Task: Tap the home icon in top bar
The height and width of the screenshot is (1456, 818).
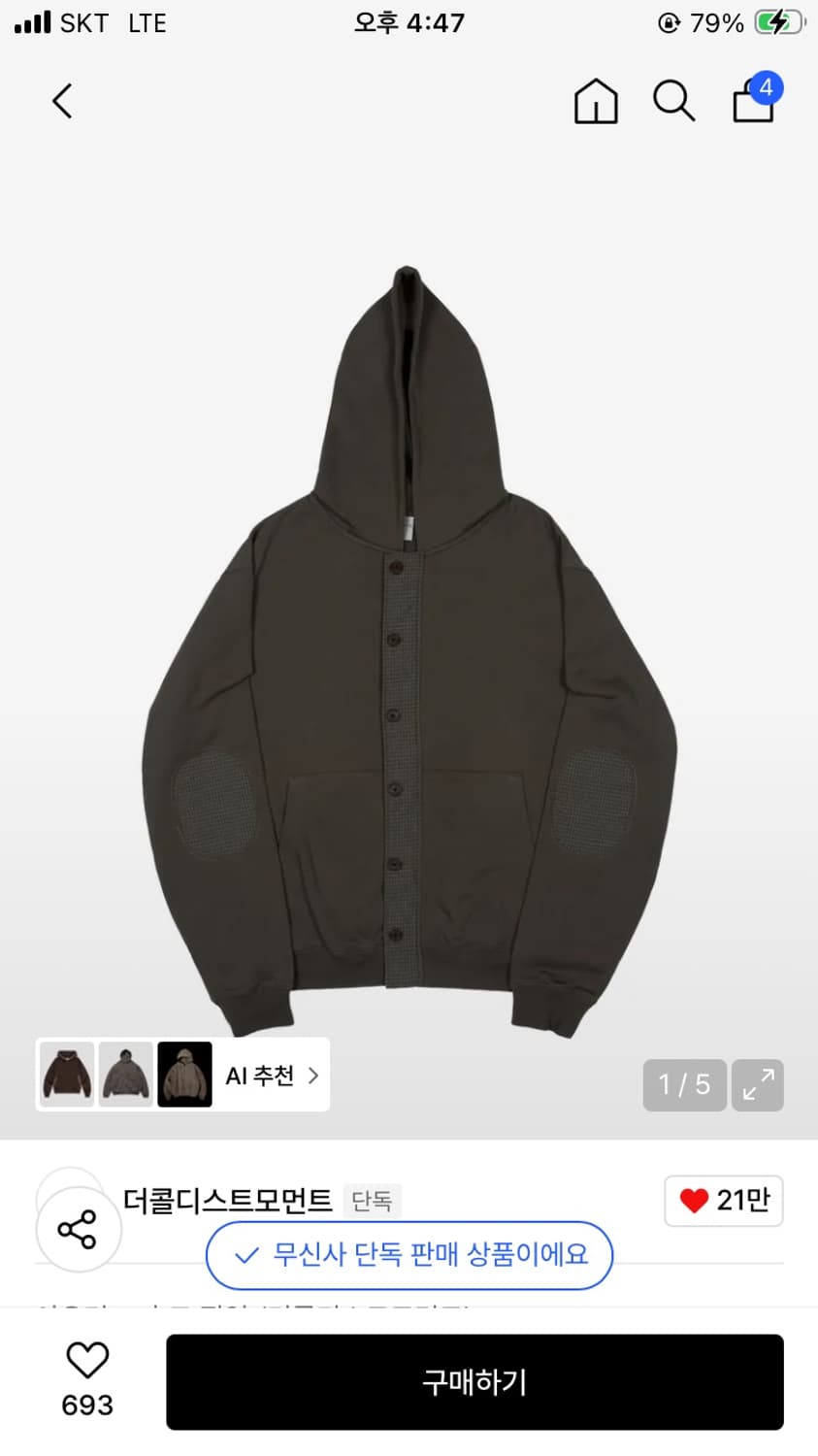Action: [595, 101]
